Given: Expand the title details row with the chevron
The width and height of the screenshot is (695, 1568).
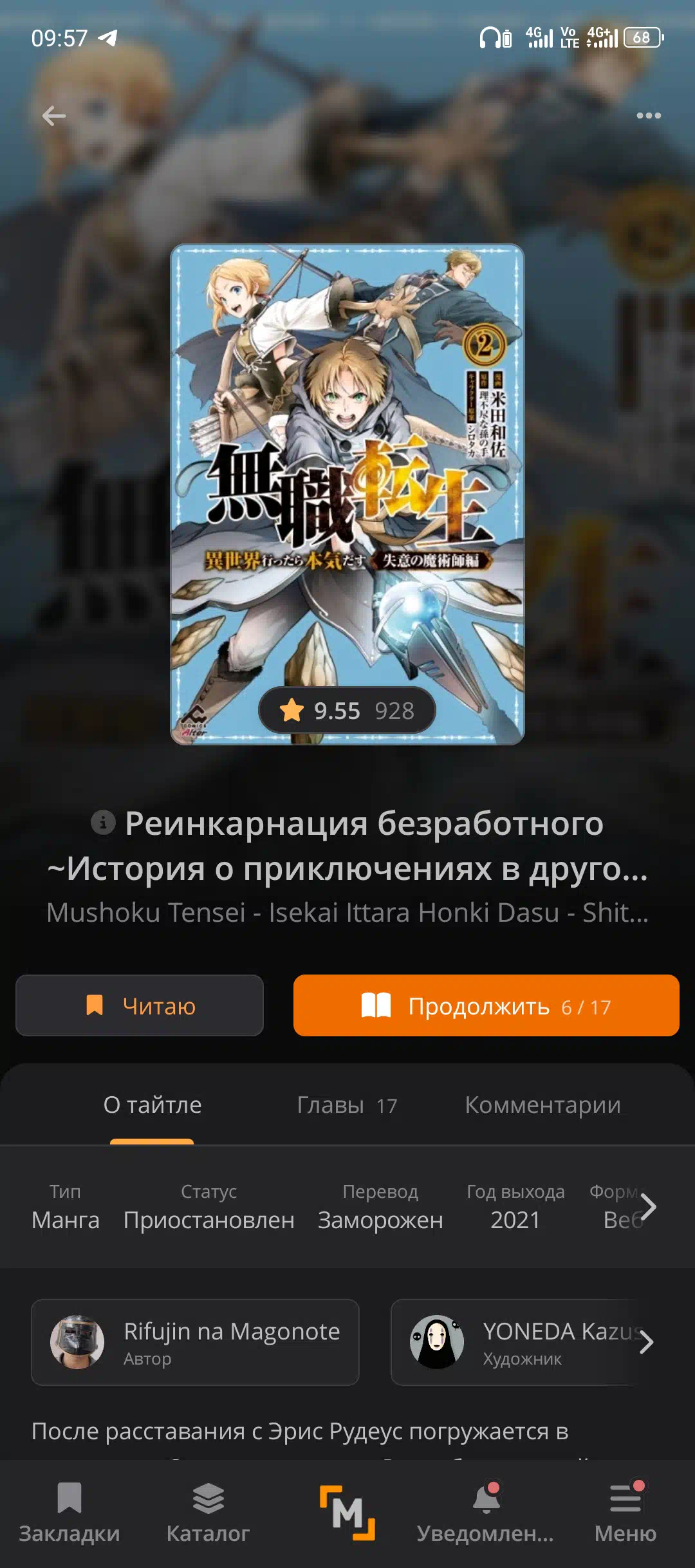Looking at the screenshot, I should pyautogui.click(x=648, y=1207).
